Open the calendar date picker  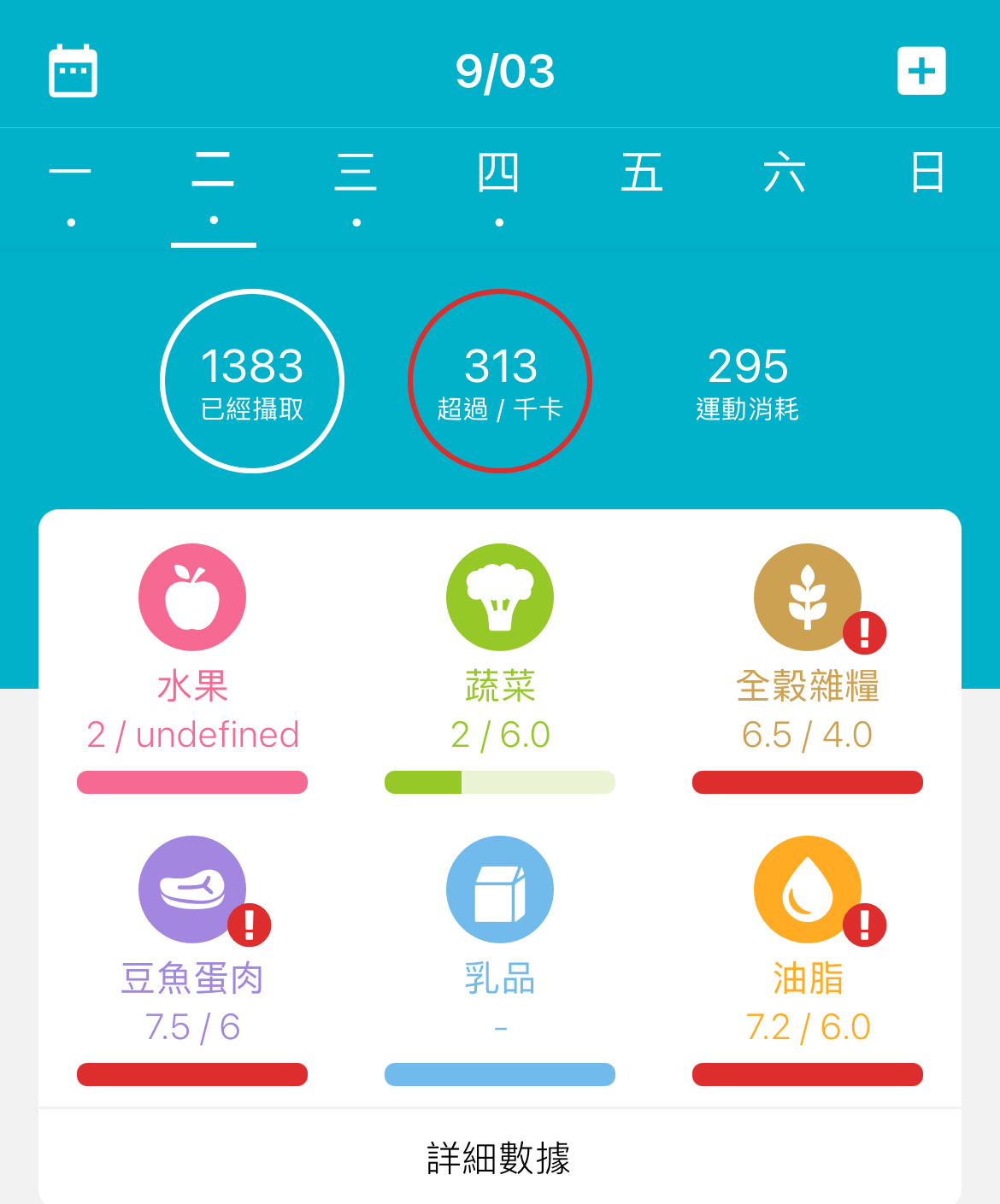point(73,71)
